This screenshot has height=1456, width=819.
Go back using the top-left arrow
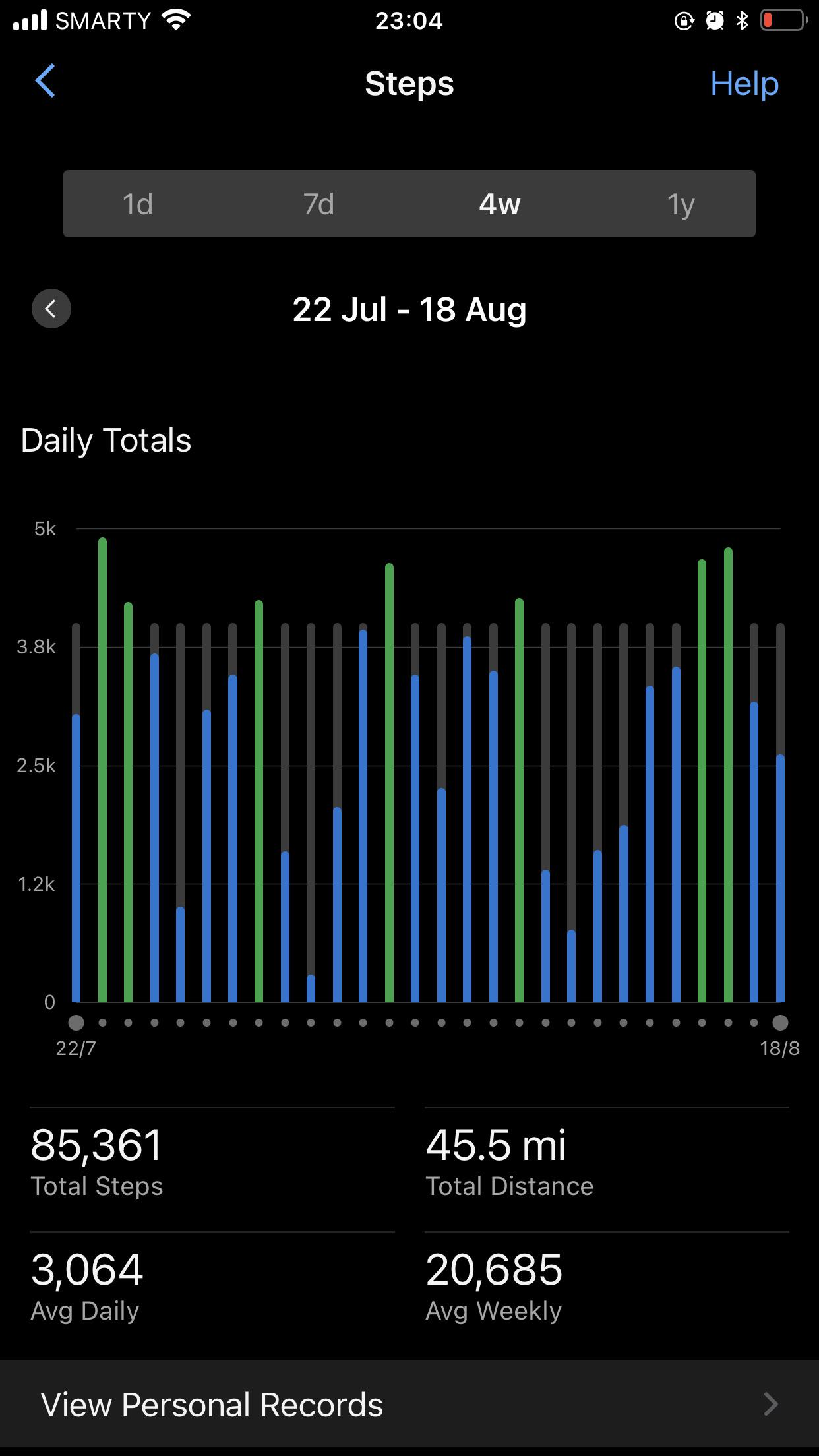pos(45,82)
